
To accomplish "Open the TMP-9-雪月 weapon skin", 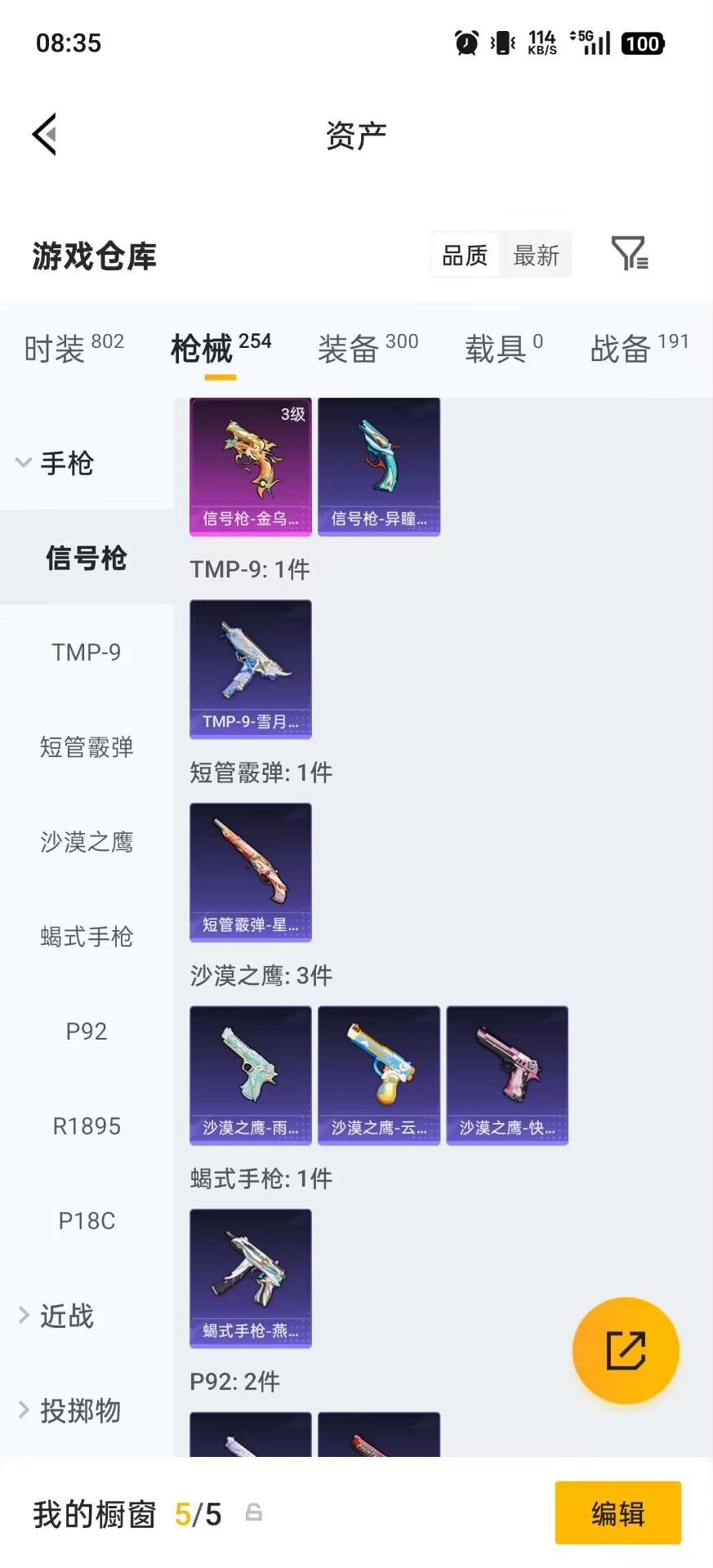I will tap(250, 670).
